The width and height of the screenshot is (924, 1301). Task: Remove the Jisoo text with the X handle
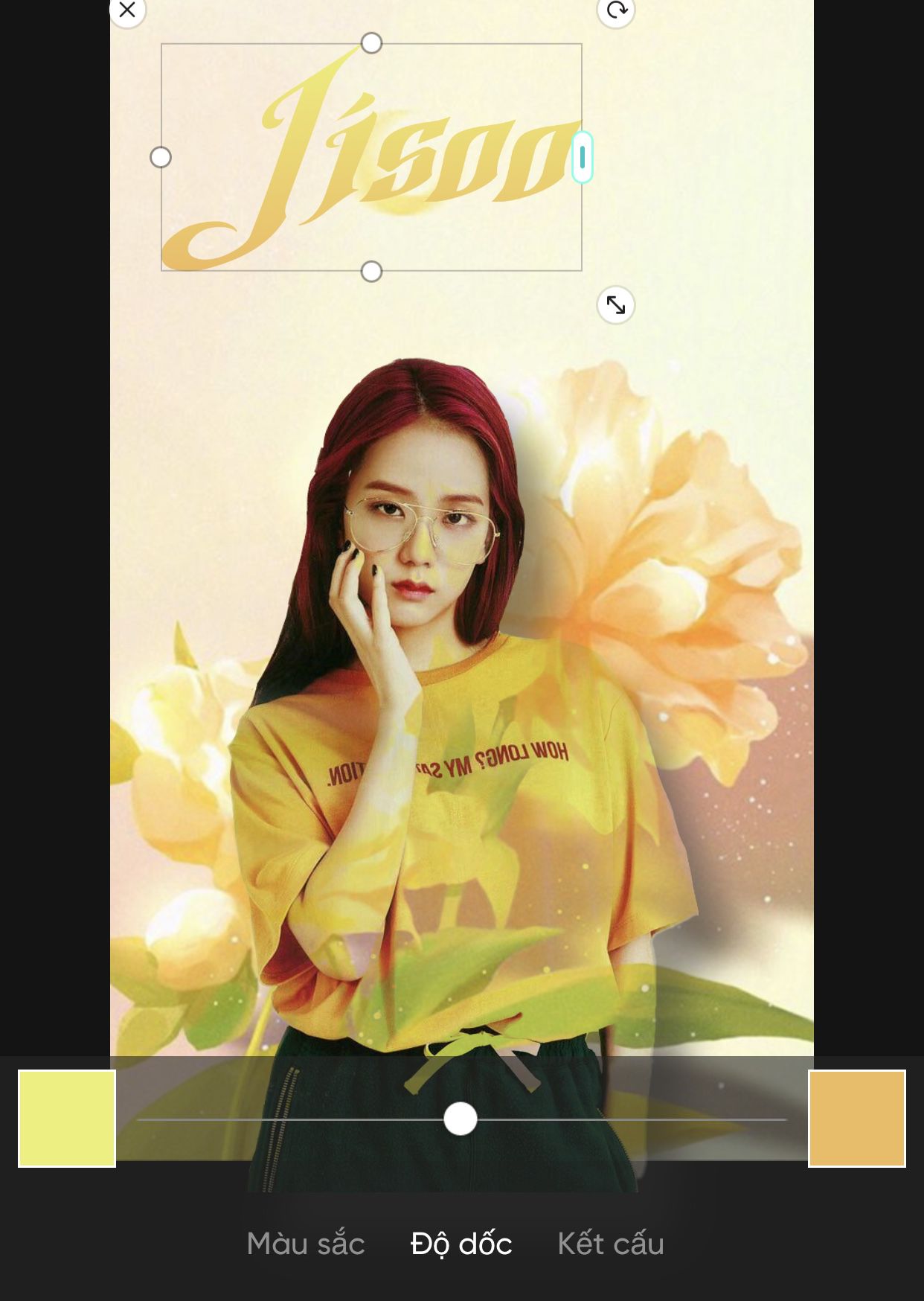[127, 10]
